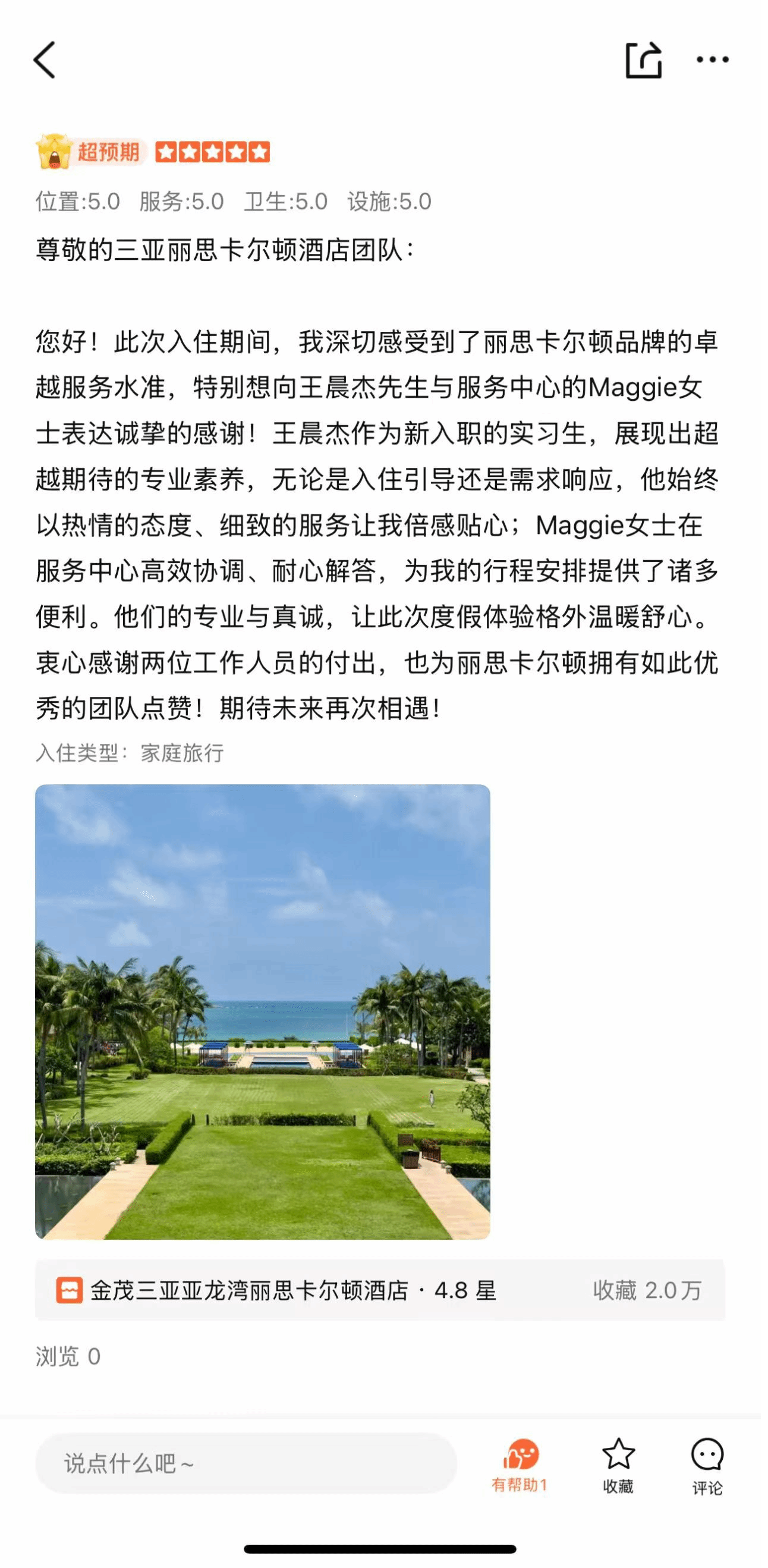Share this hotel review

(643, 59)
